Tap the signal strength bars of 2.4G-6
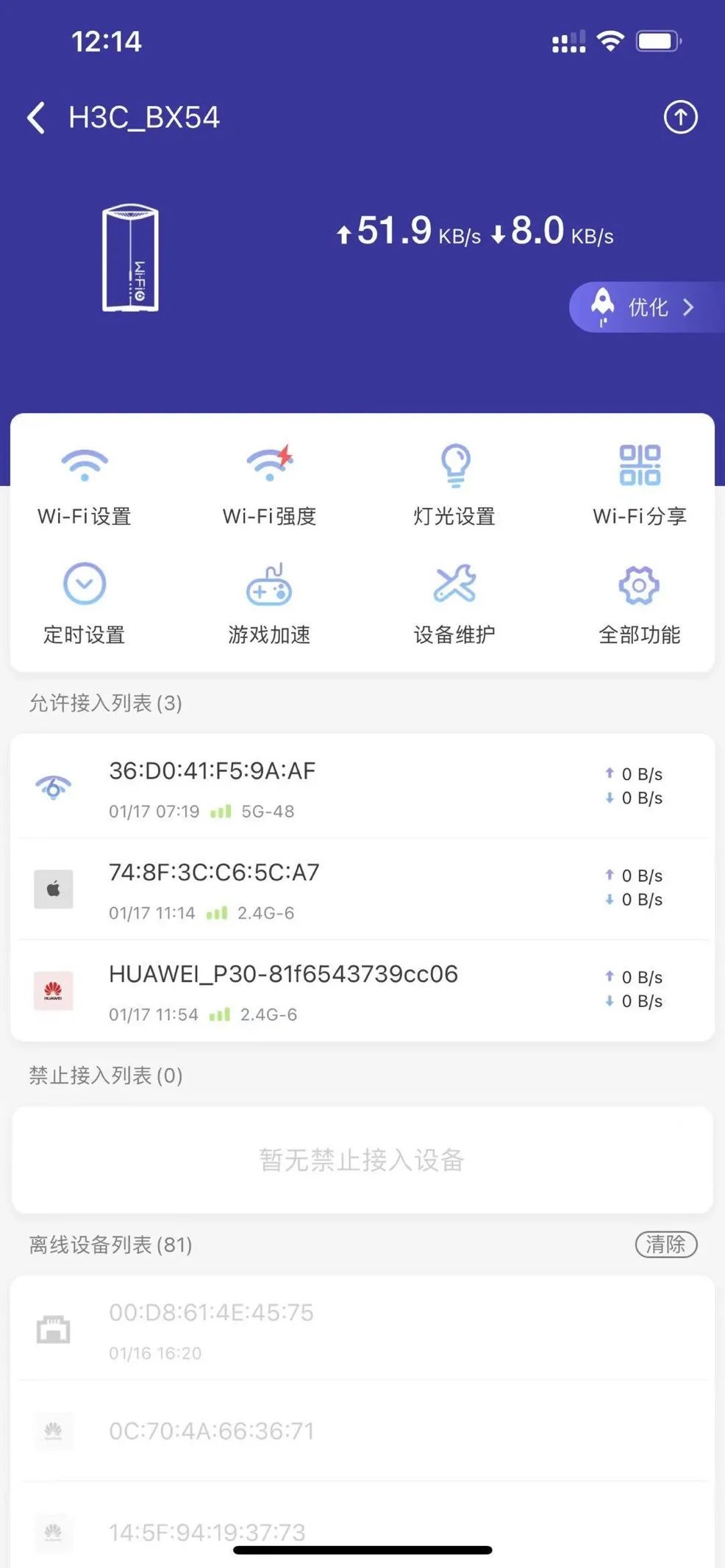Viewport: 725px width, 1568px height. [x=218, y=913]
